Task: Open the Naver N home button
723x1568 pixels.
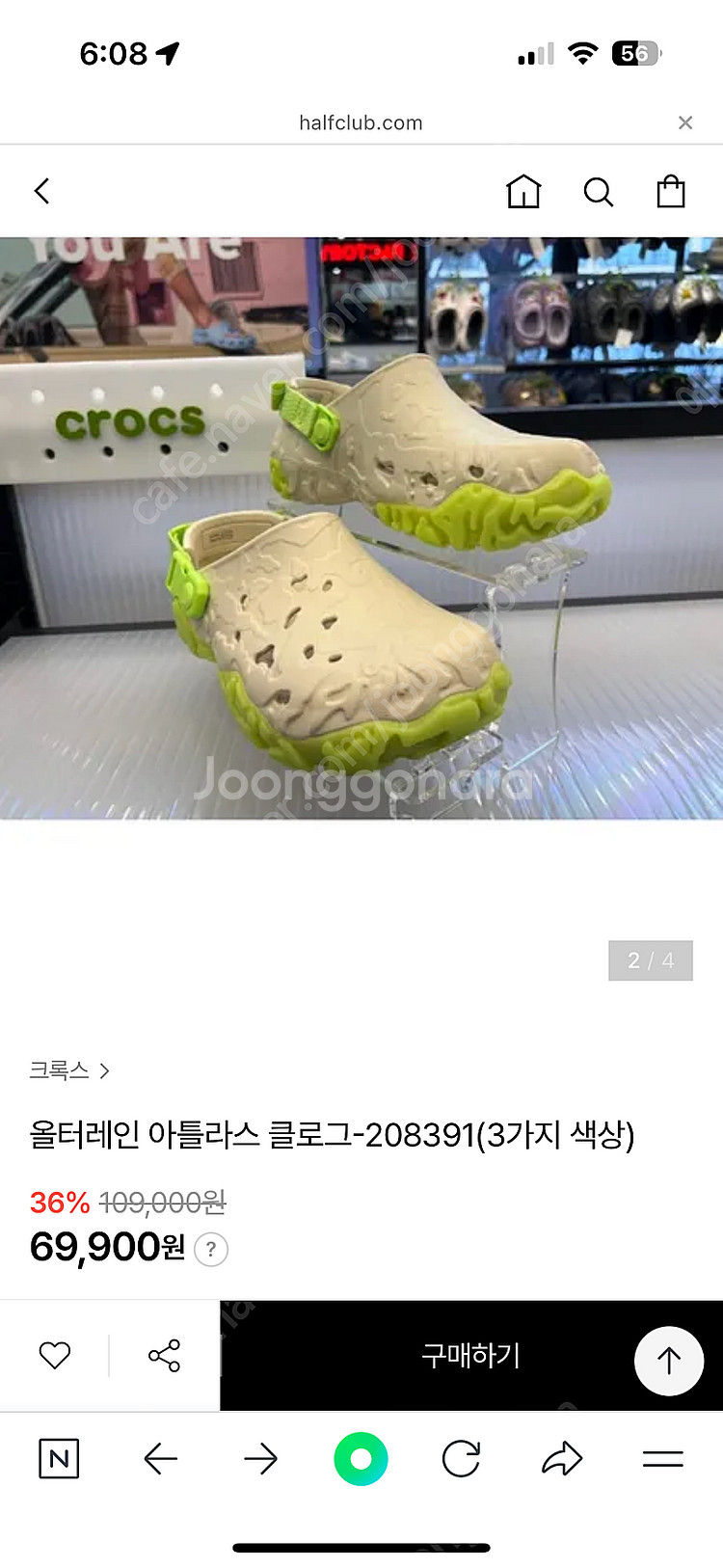Action: click(59, 1459)
